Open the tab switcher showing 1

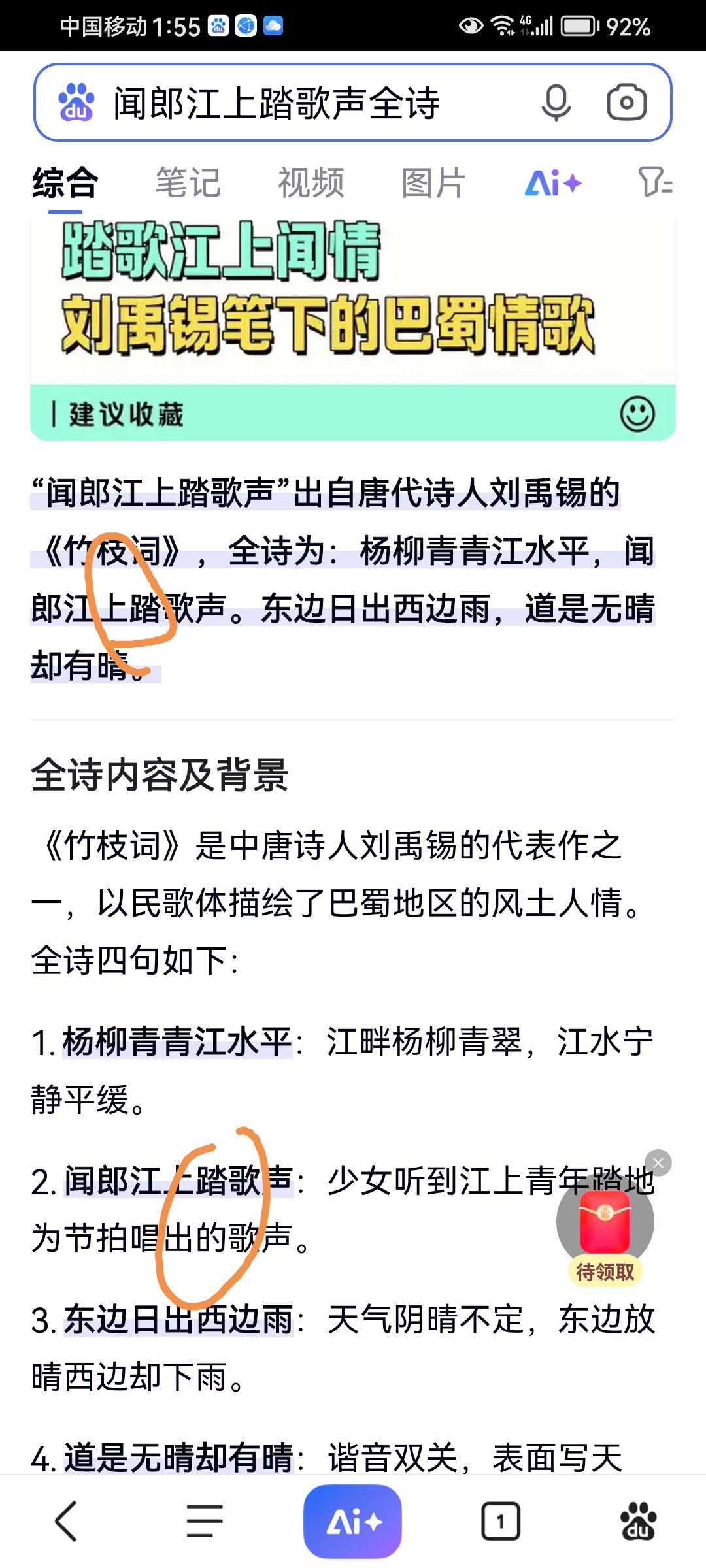click(x=501, y=1522)
